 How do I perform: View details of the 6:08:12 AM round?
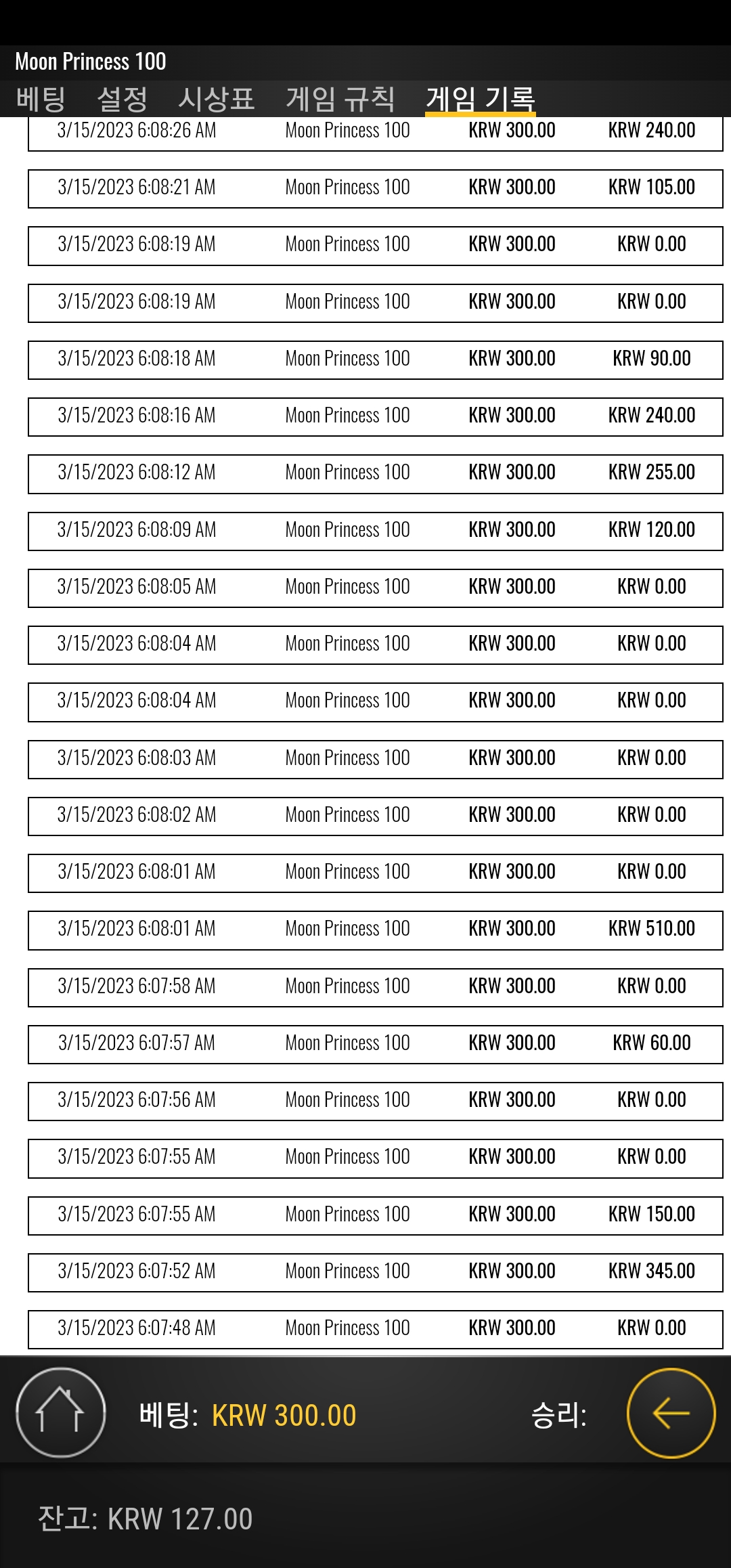376,474
